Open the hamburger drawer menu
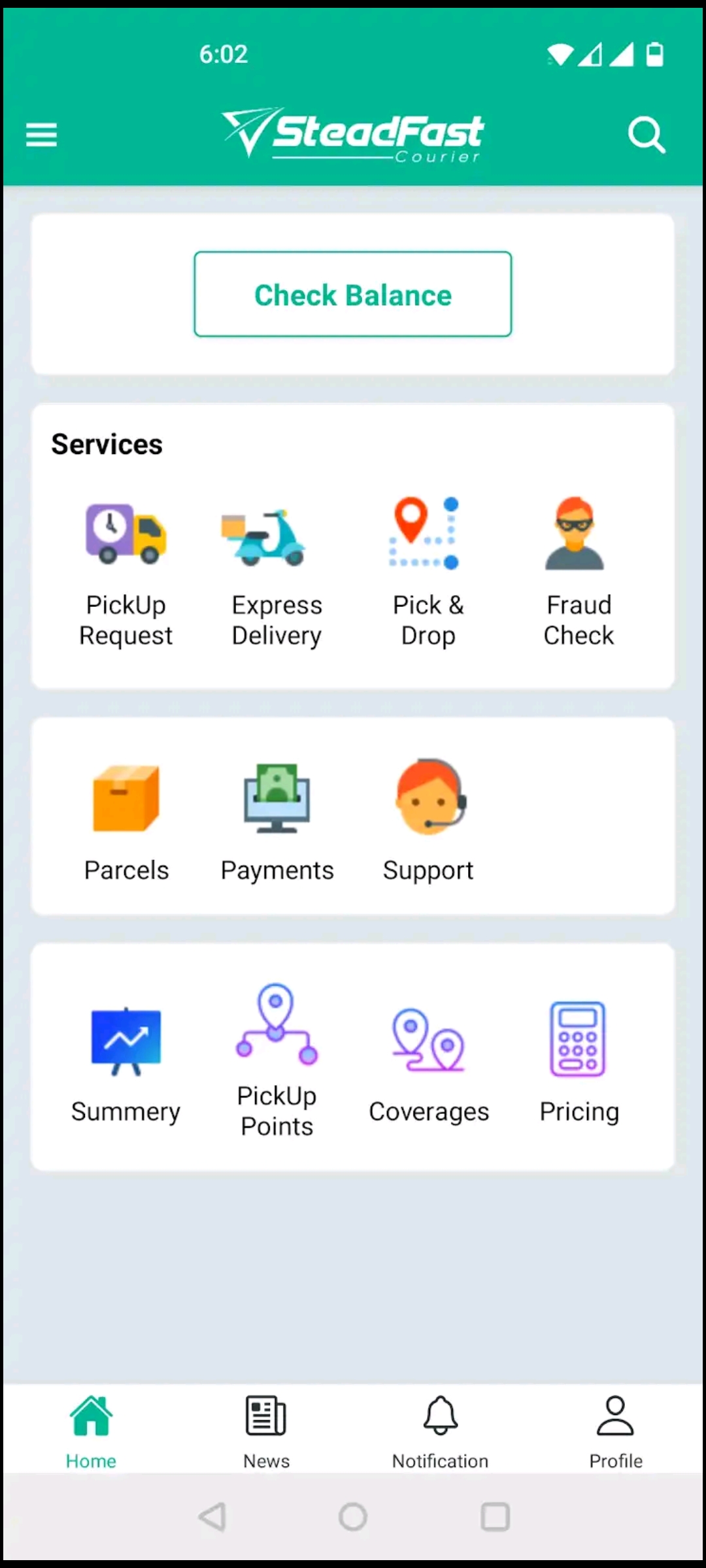The image size is (706, 1568). point(41,135)
